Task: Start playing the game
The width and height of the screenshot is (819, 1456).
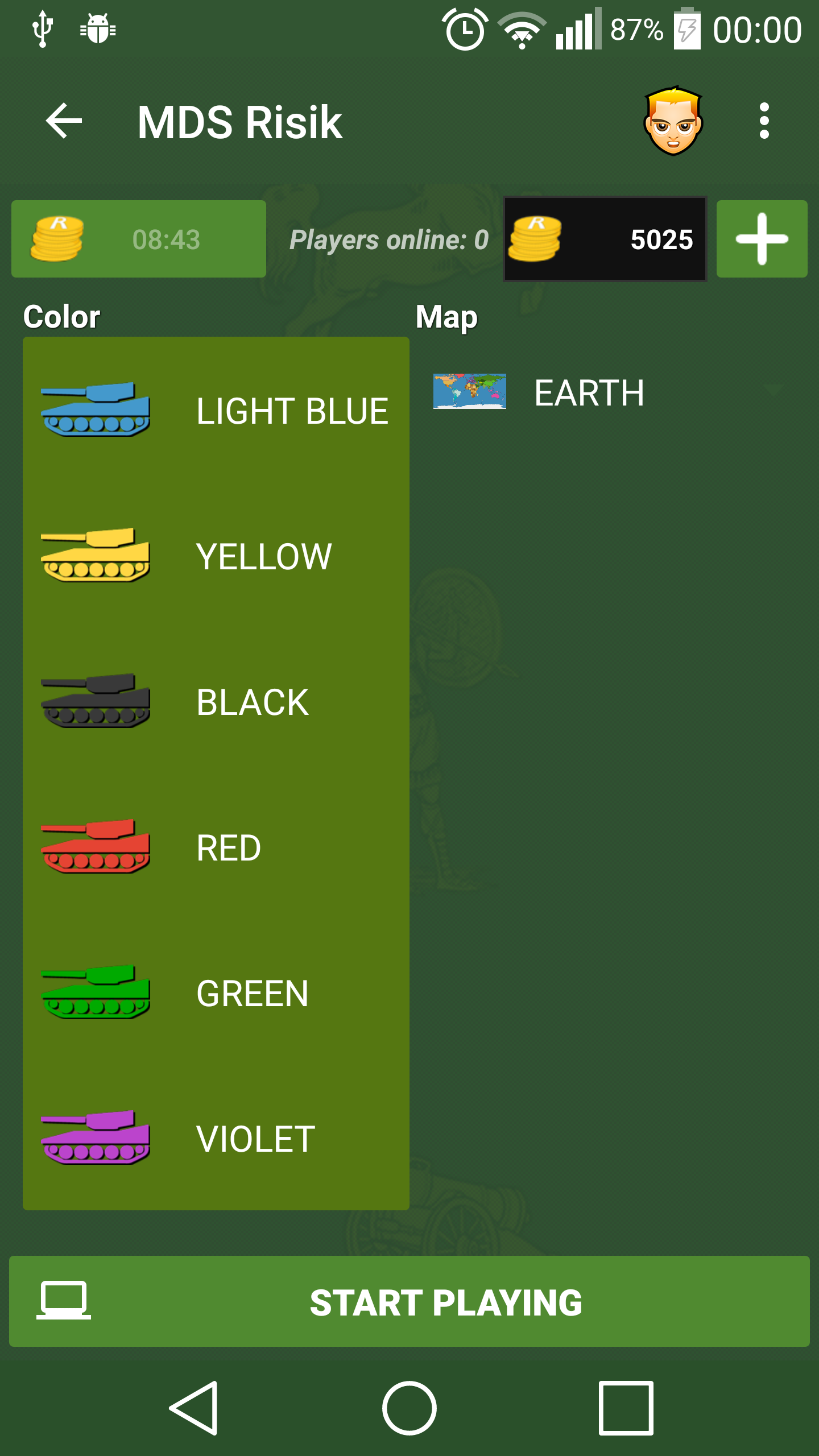Action: pyautogui.click(x=409, y=1302)
